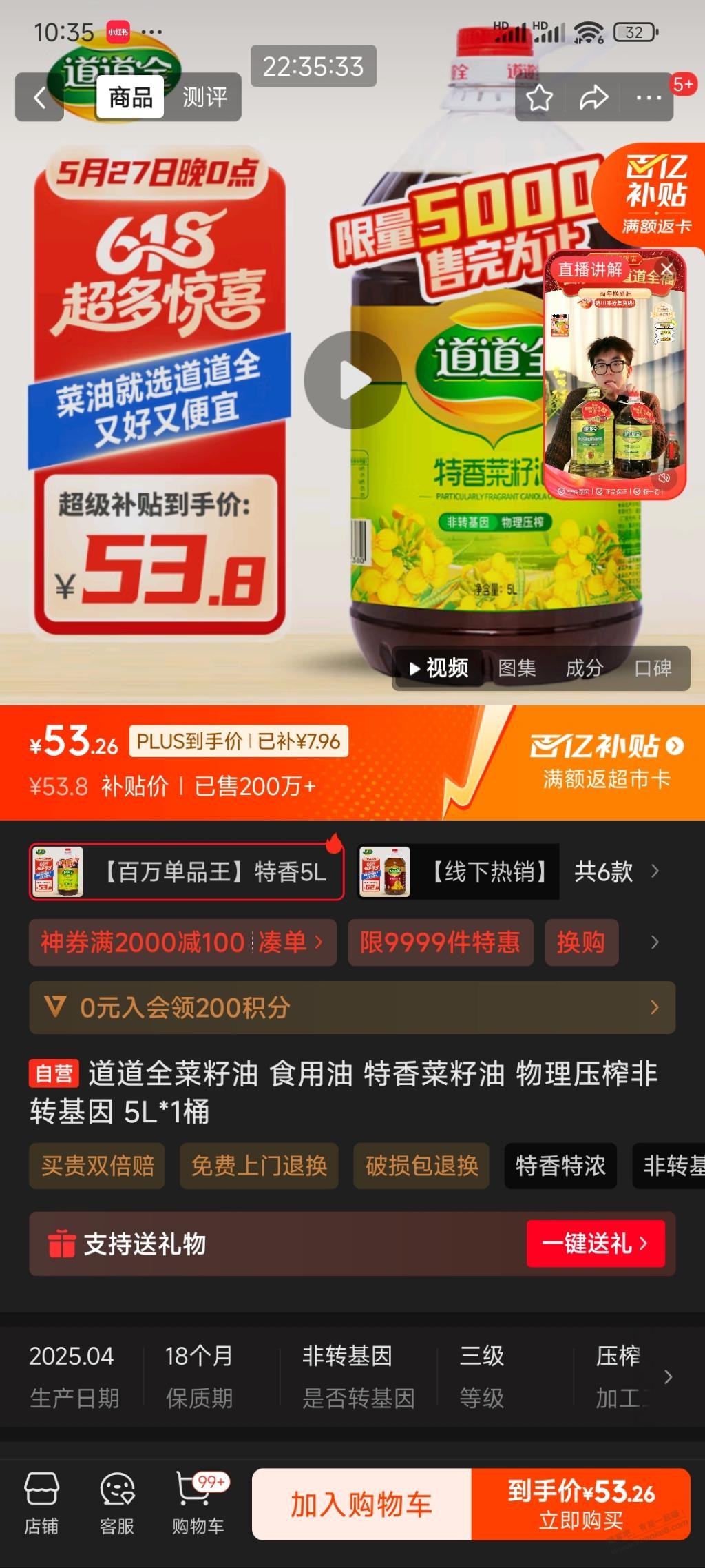Switch to the 成分 media tab
Screen dimensions: 705x1568
[x=584, y=668]
